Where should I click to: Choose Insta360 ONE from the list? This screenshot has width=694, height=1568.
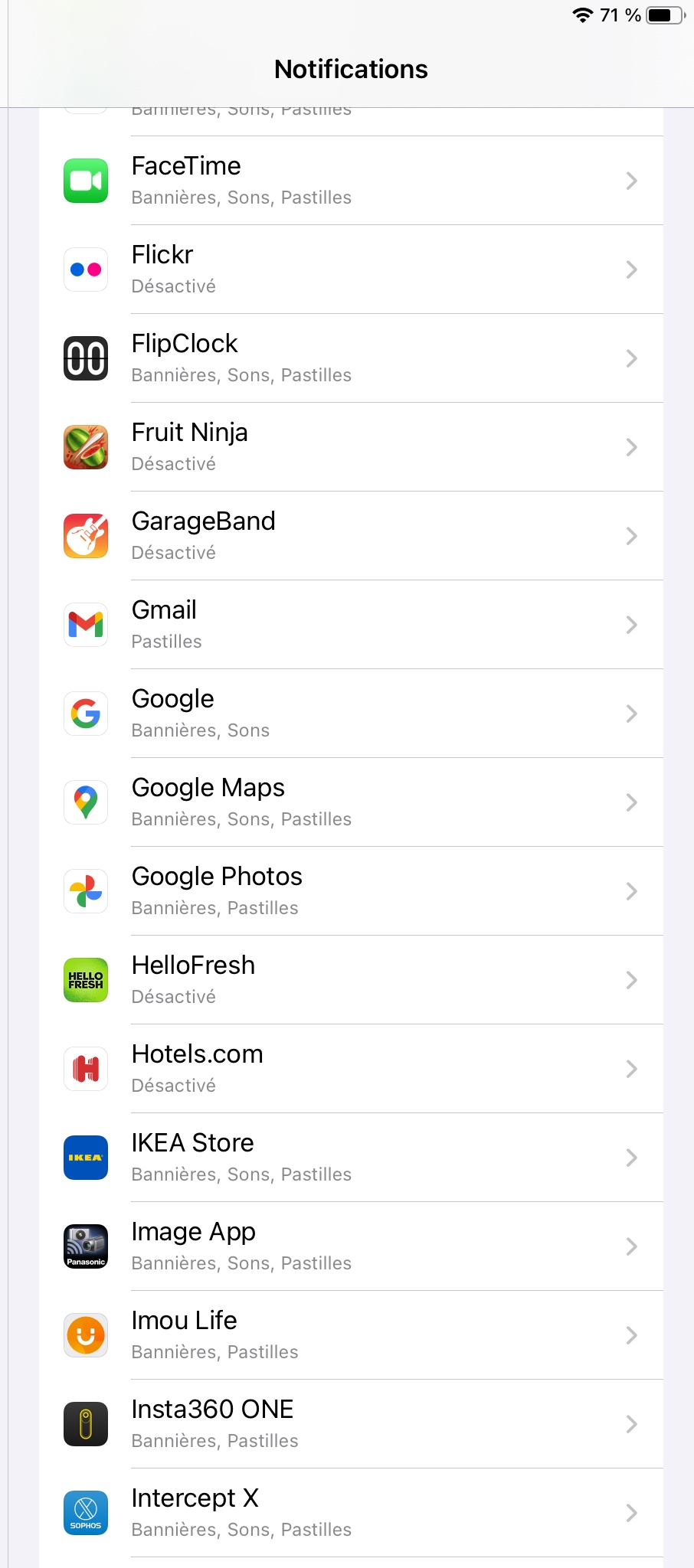pyautogui.click(x=351, y=1424)
